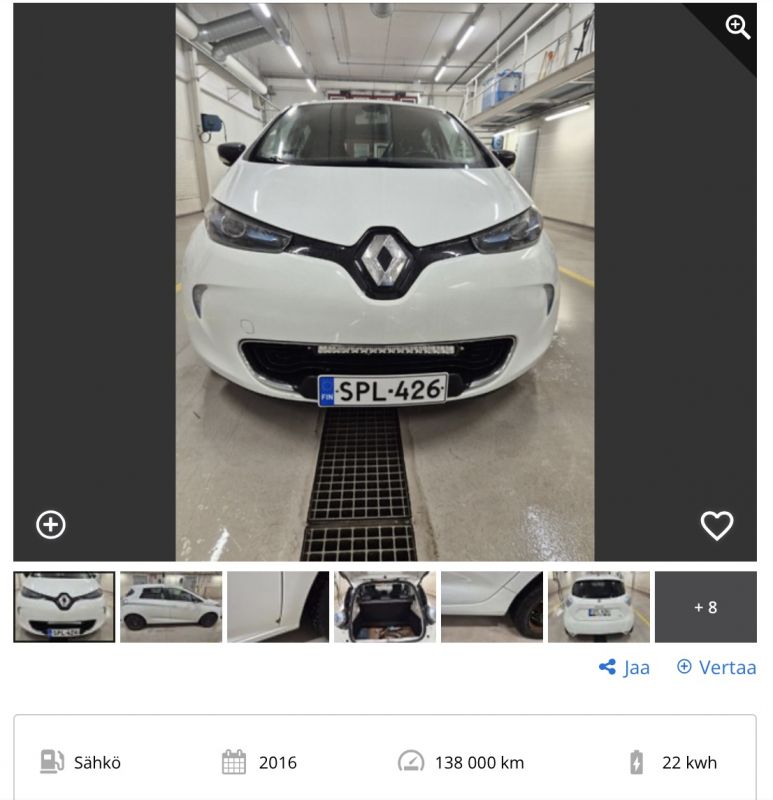Zoom into the main car photo
773x800 pixels.
tap(738, 27)
